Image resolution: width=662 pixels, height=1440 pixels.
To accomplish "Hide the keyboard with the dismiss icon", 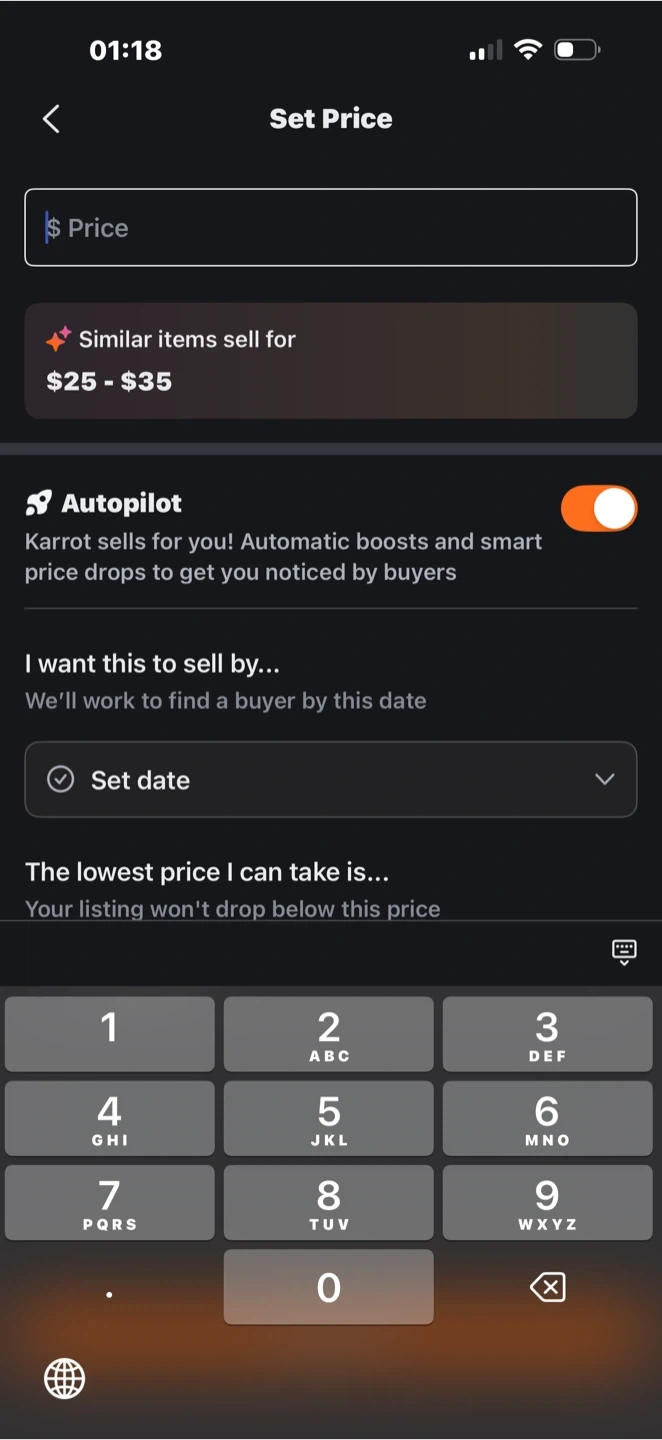I will pyautogui.click(x=624, y=952).
